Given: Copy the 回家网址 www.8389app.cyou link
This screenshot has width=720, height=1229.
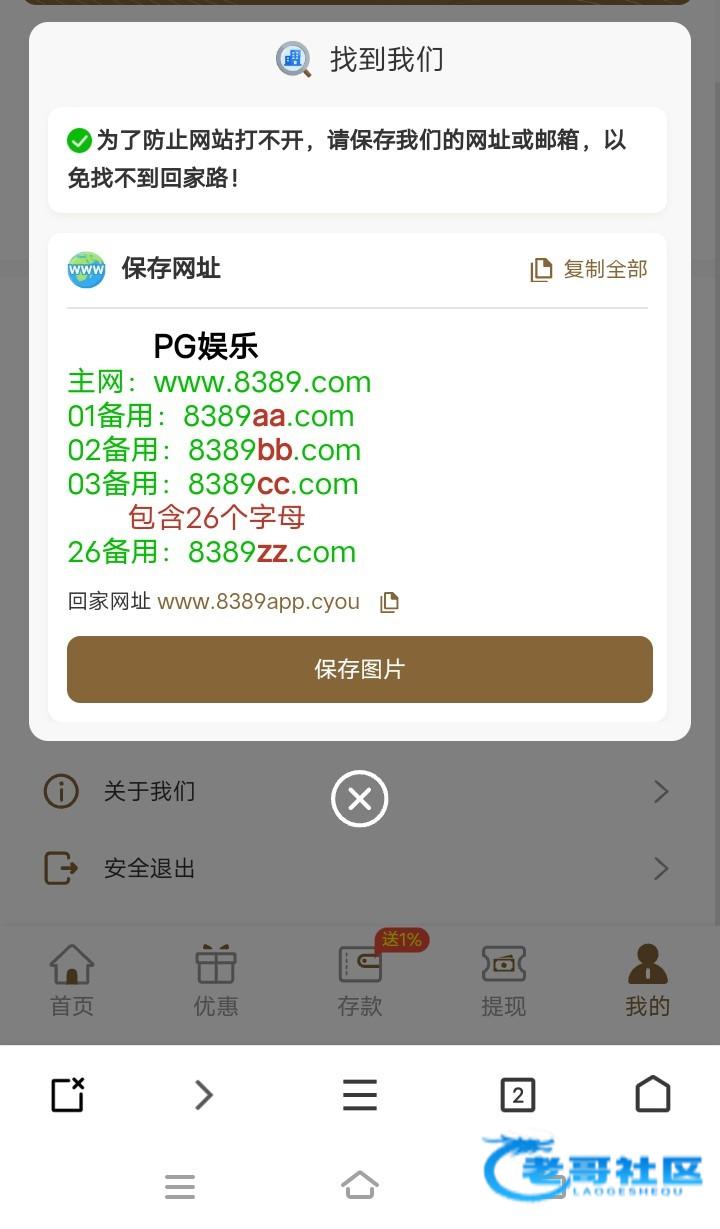Looking at the screenshot, I should click(x=389, y=602).
